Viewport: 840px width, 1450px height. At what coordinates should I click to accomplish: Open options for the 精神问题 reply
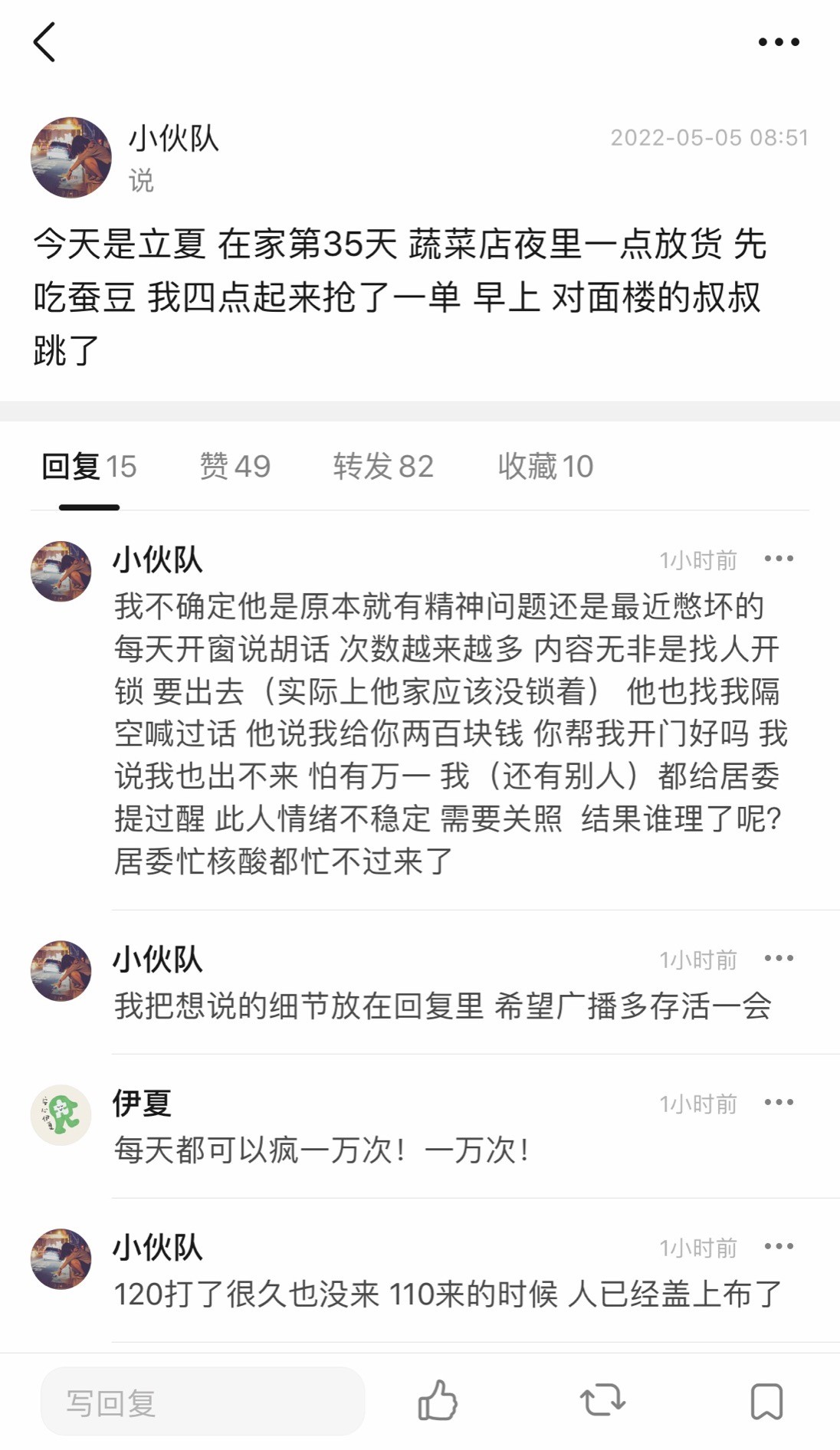coord(779,559)
